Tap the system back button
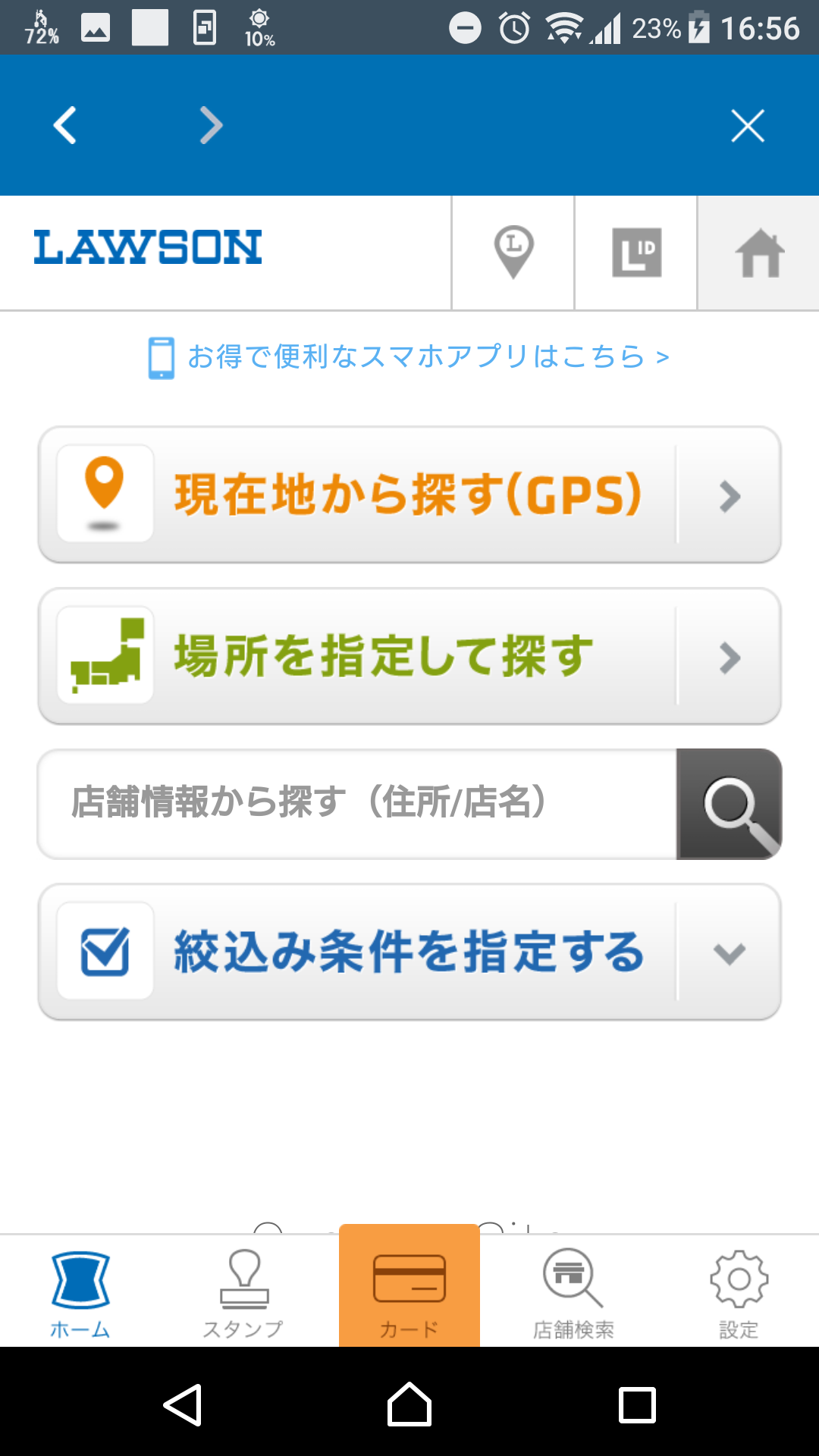Image resolution: width=819 pixels, height=1456 pixels. coord(183,1404)
